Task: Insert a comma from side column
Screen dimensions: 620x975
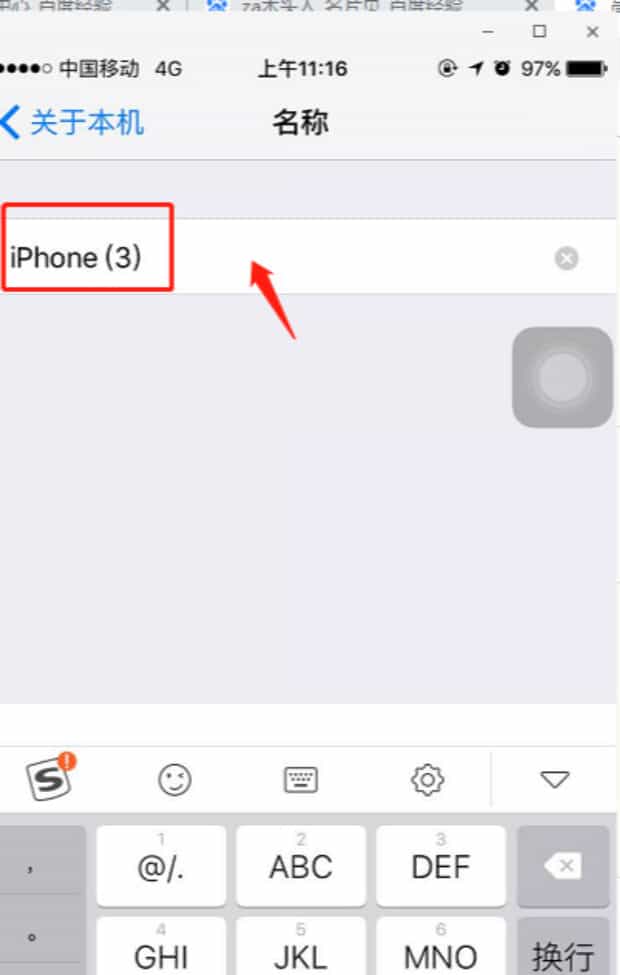Action: 32,868
